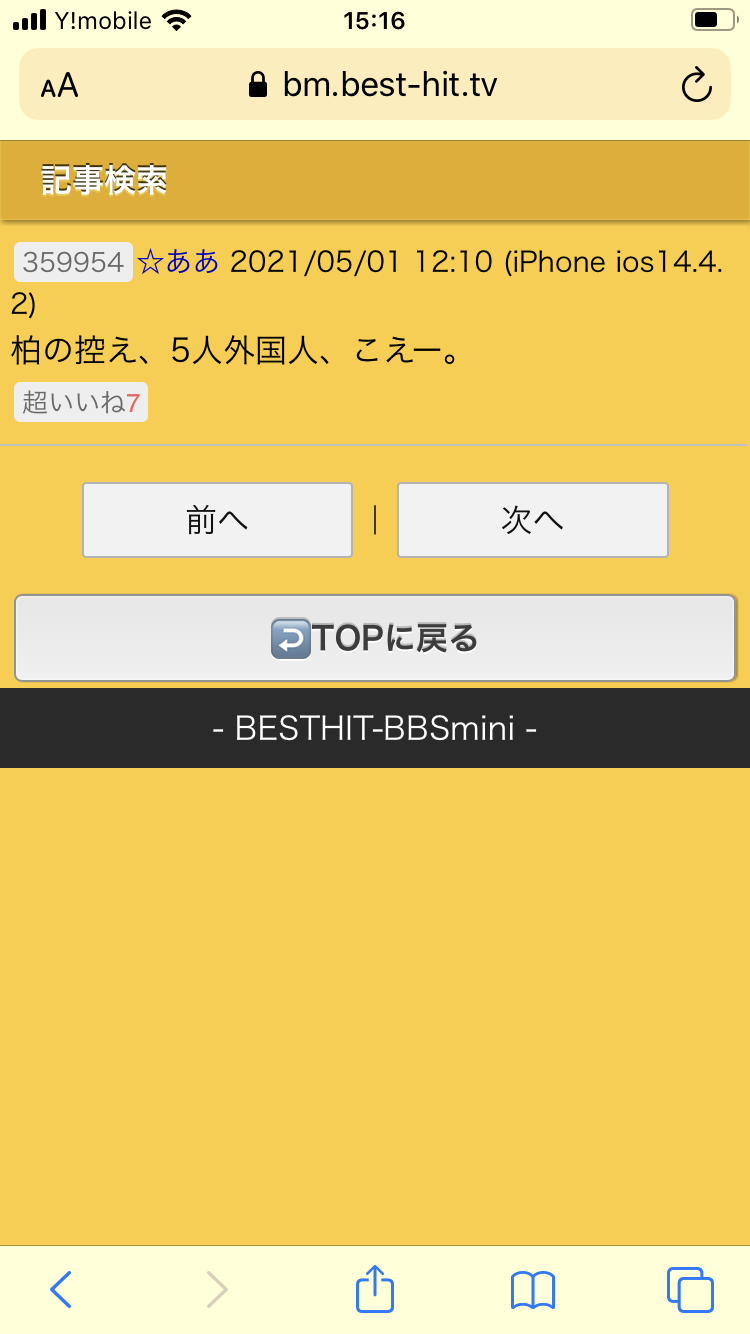The width and height of the screenshot is (750, 1334).
Task: Return to top with TOPに戻る
Action: click(x=375, y=638)
